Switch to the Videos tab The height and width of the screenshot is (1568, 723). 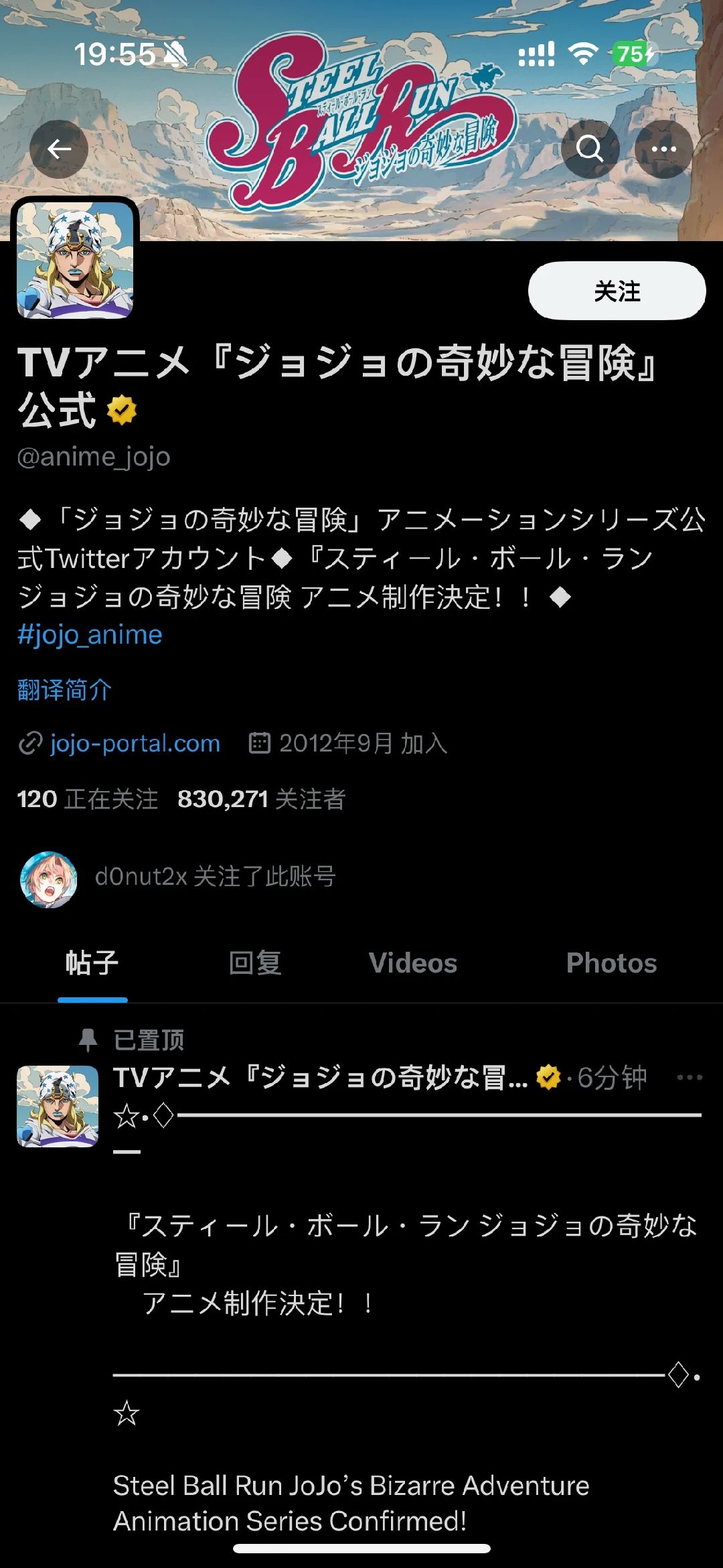412,963
